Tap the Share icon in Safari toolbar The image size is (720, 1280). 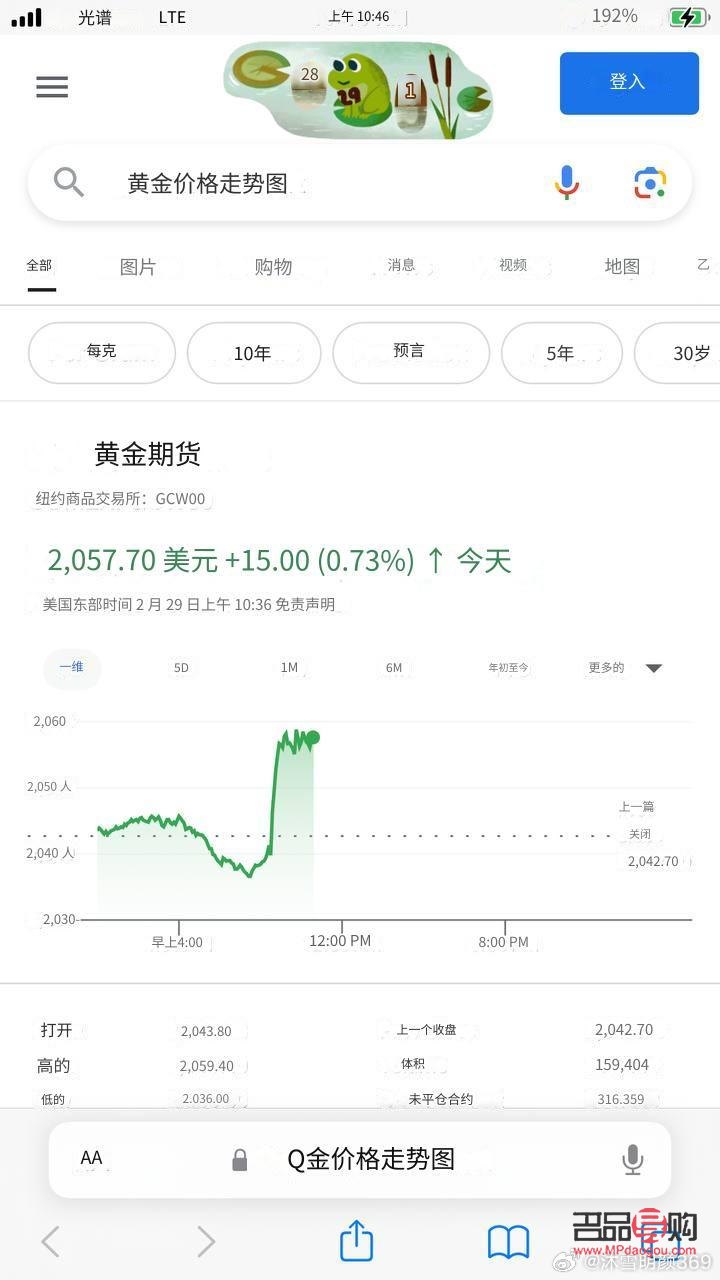pyautogui.click(x=356, y=1240)
